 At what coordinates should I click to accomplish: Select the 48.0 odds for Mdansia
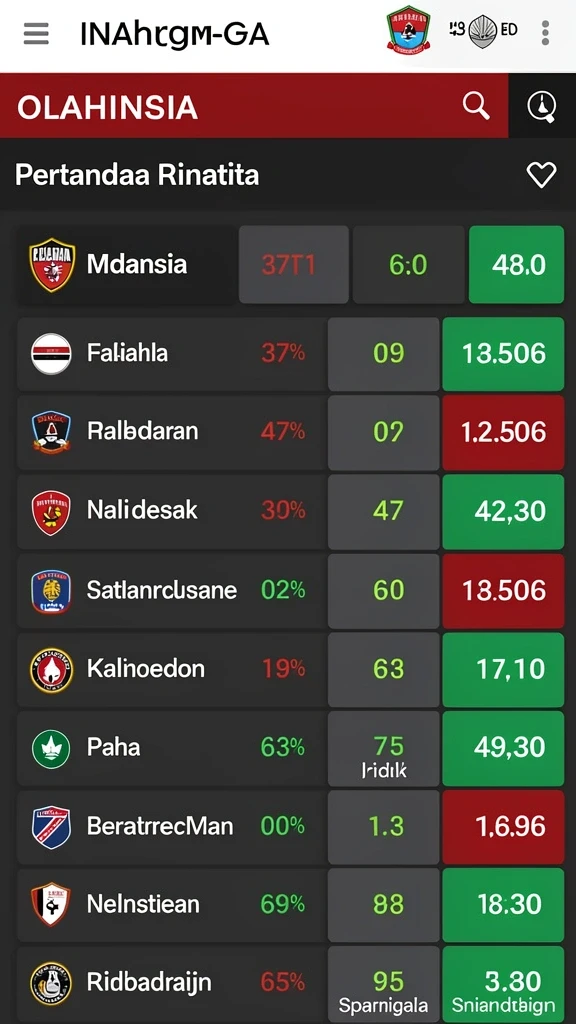[516, 264]
